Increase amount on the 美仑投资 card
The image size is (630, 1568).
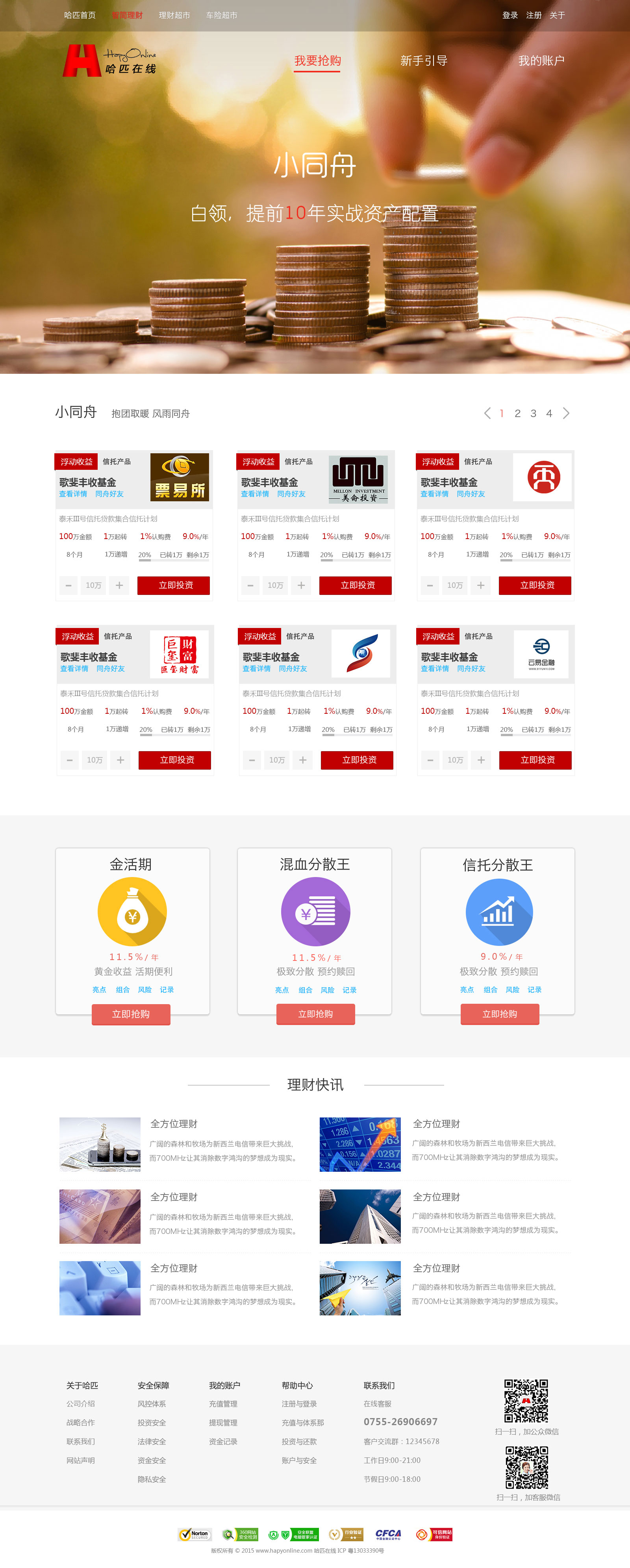click(x=301, y=585)
